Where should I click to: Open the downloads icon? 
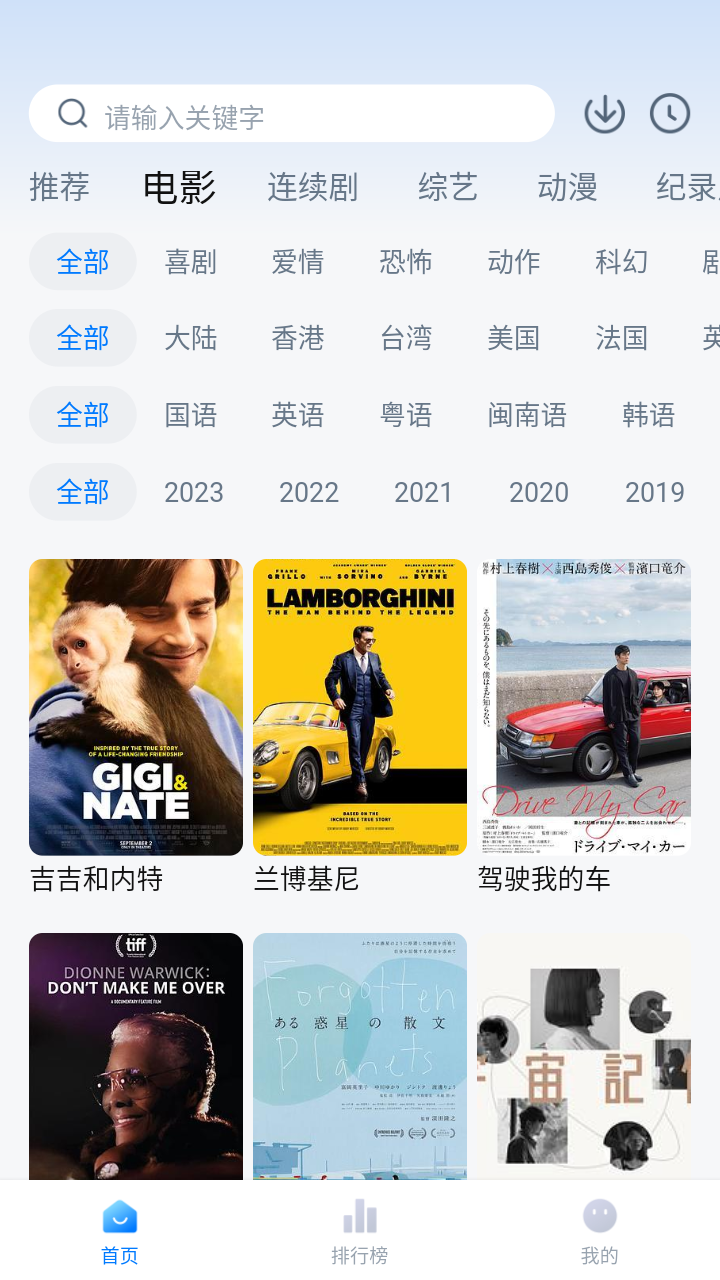(605, 114)
